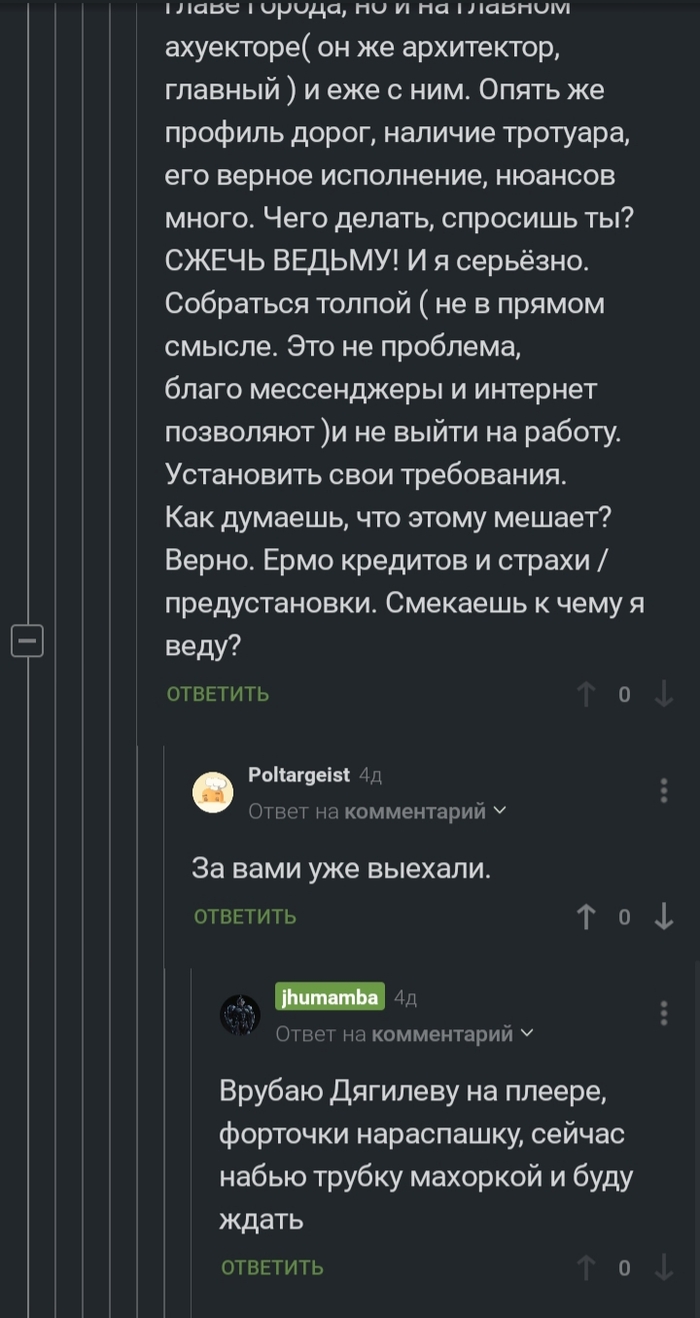Open overflow menu on Poltargeist's comment
Image resolution: width=700 pixels, height=1318 pixels.
click(664, 790)
